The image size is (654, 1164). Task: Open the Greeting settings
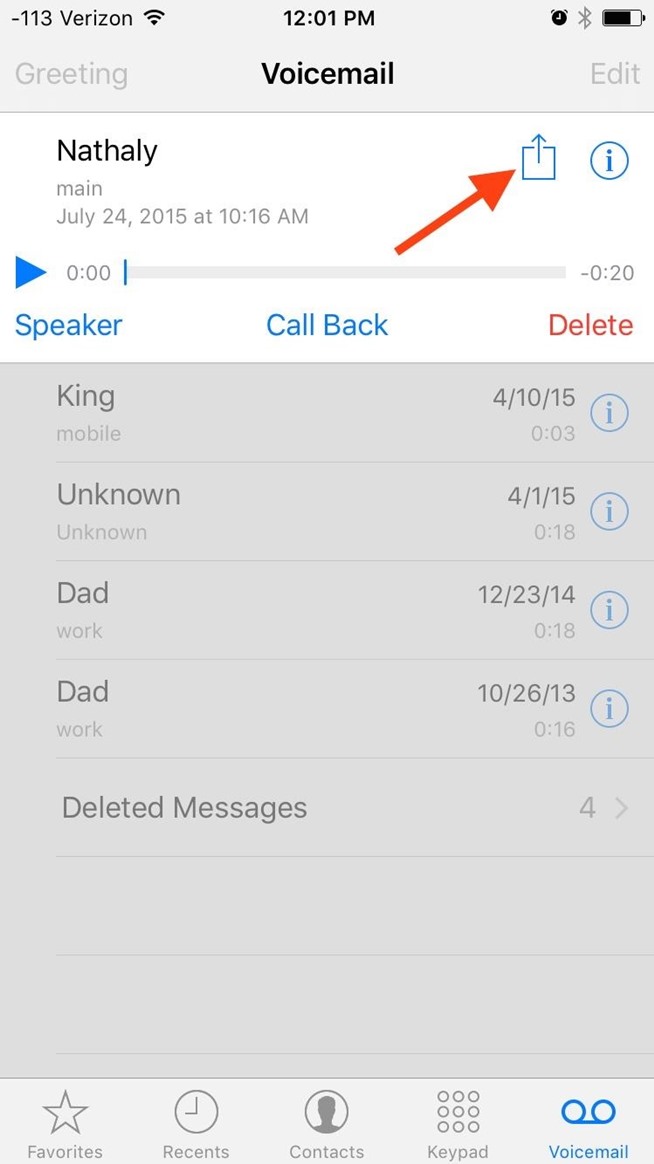(71, 74)
